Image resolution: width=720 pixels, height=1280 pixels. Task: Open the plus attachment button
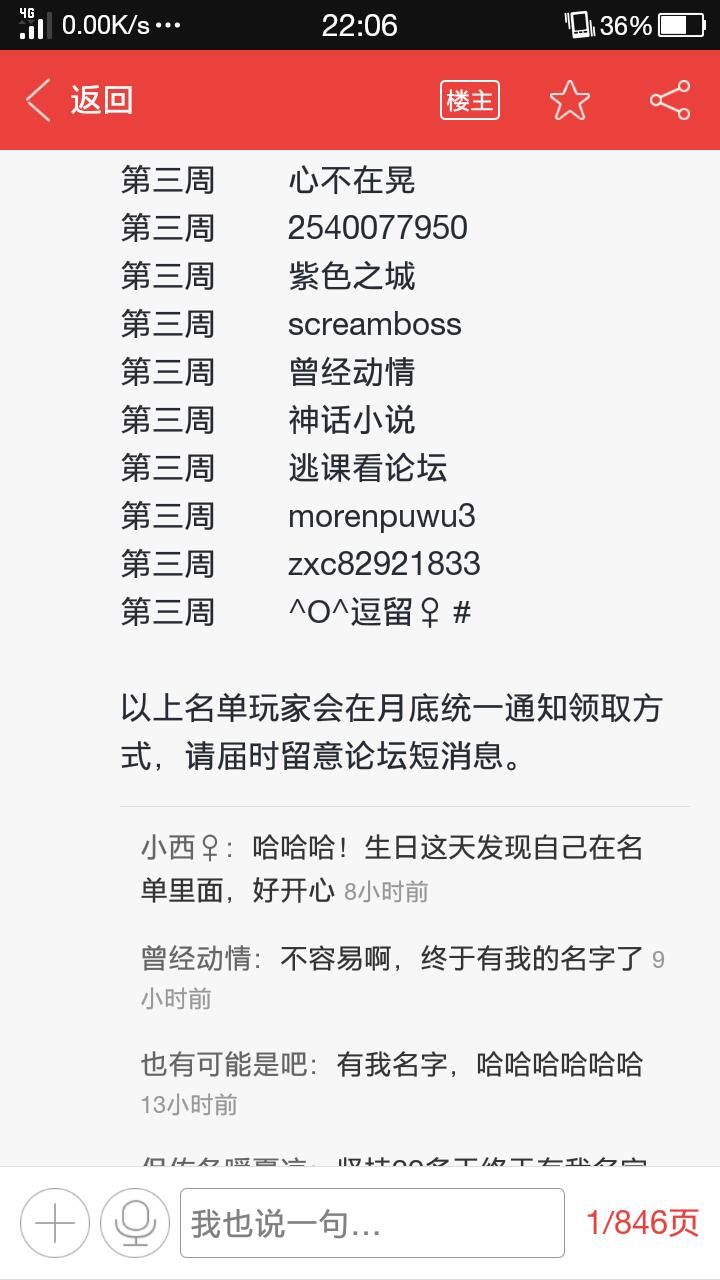tap(55, 1223)
